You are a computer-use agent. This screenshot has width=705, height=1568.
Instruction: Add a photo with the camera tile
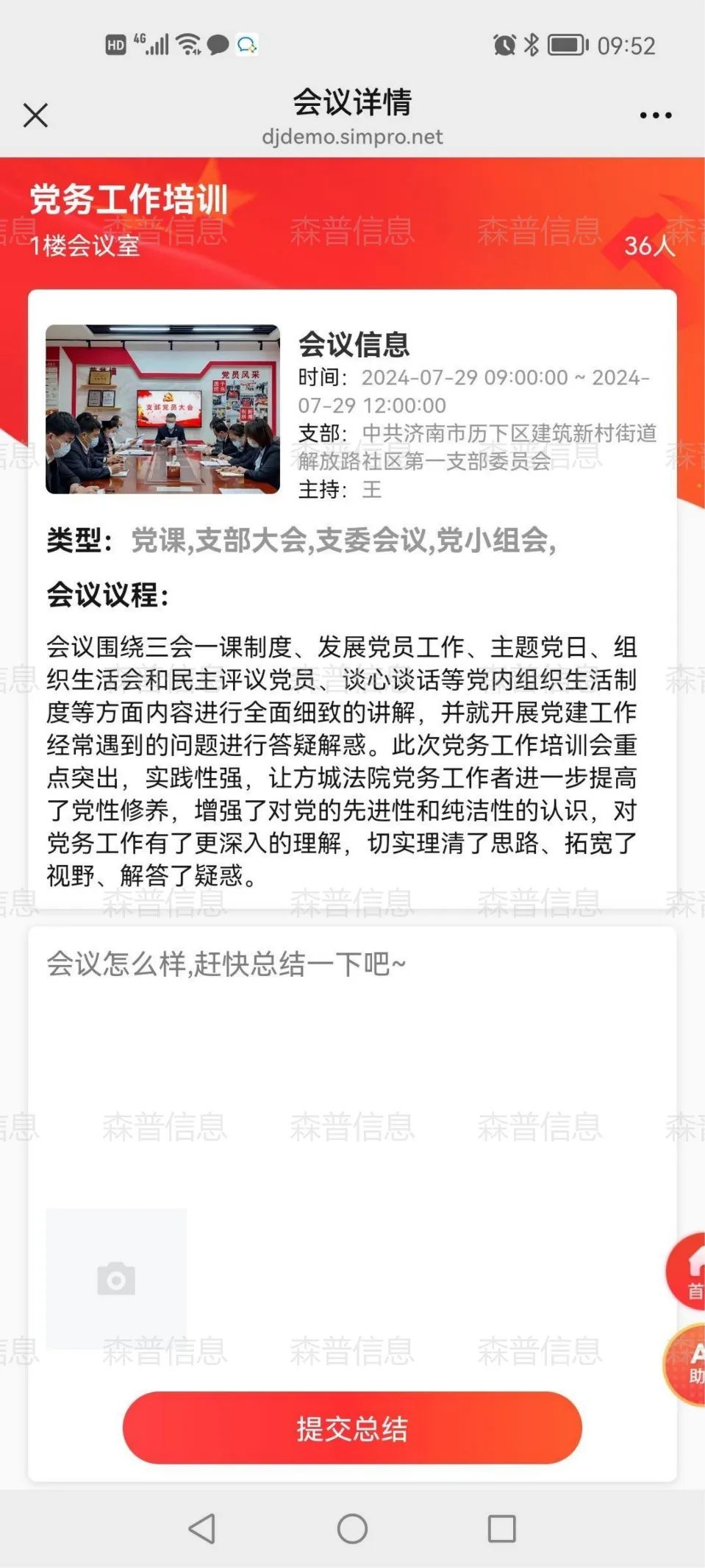coord(116,1278)
